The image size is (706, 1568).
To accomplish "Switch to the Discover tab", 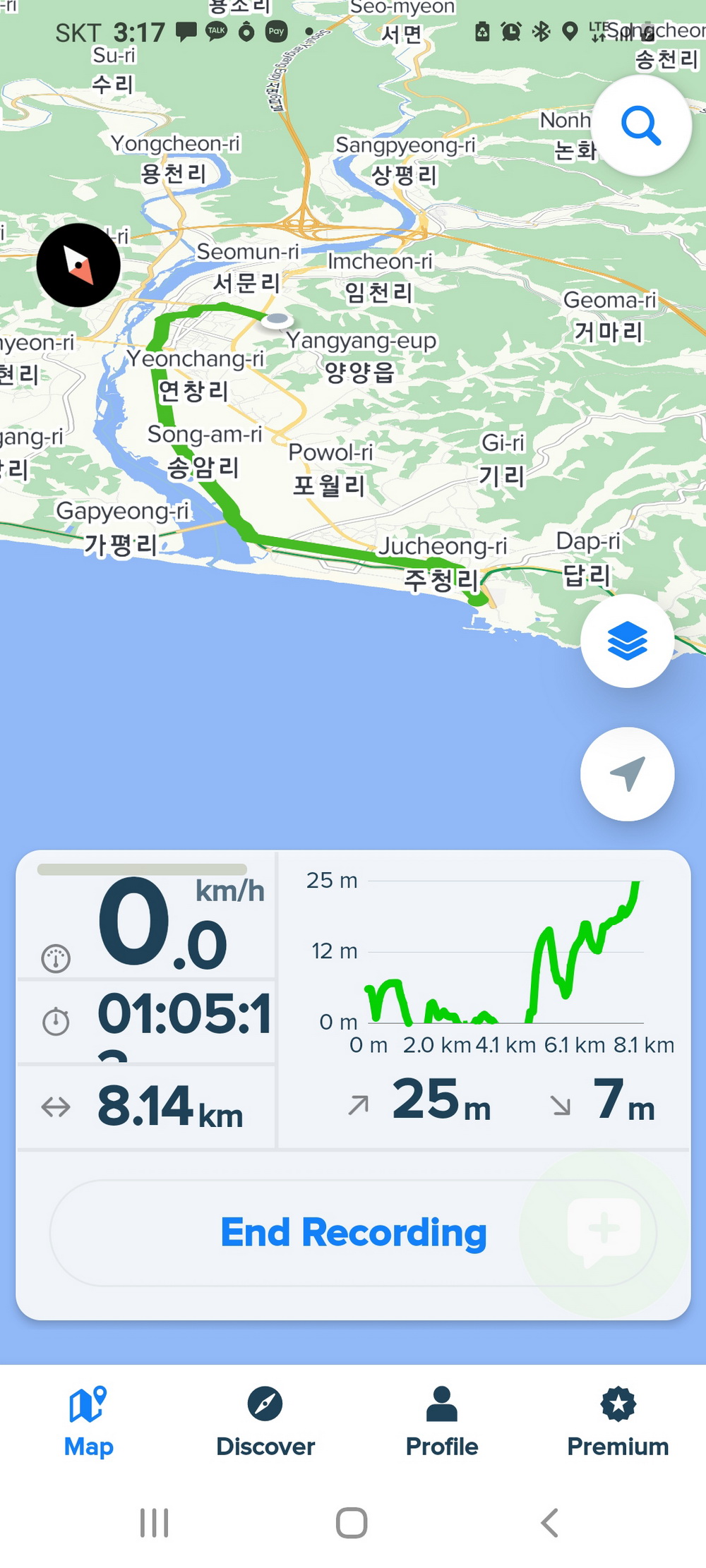I will (x=265, y=1421).
